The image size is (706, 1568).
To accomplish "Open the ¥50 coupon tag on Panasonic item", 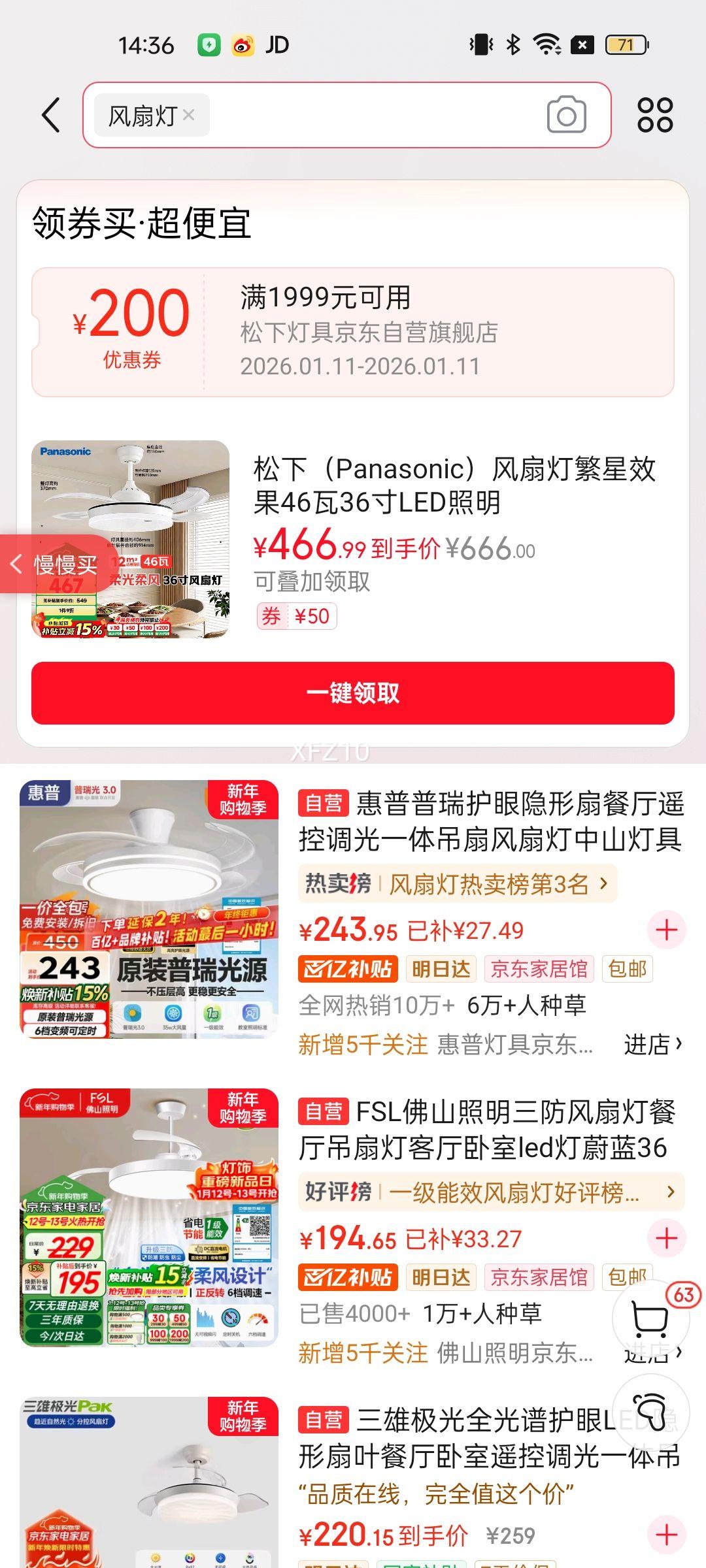I will [x=296, y=617].
